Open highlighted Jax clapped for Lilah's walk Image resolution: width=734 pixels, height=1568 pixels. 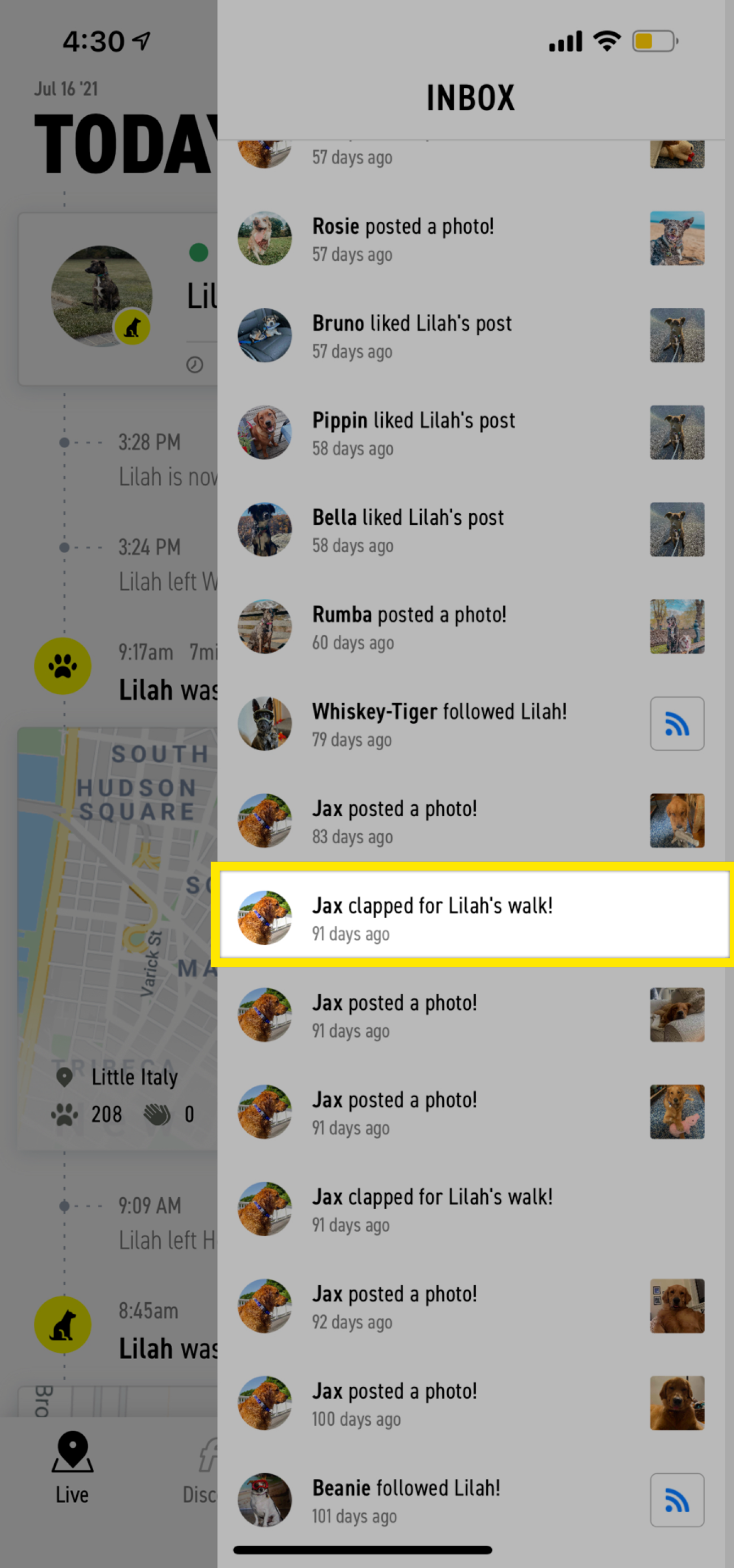[x=474, y=918]
